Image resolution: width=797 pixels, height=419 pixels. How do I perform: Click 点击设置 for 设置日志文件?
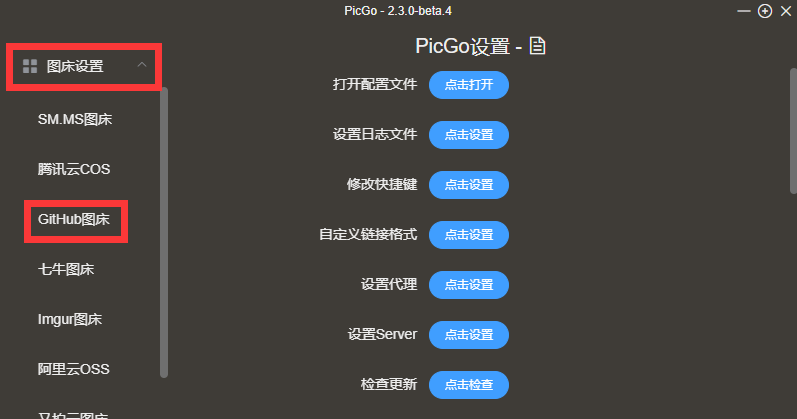(469, 135)
